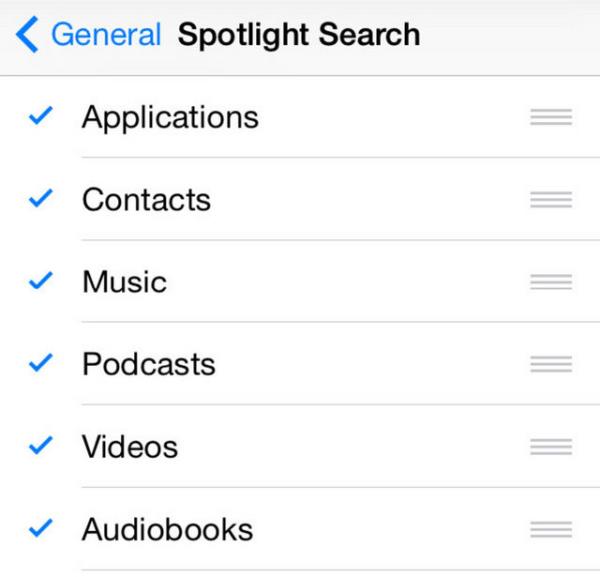Deselect Contacts from search results
600x577 pixels.
[41, 199]
